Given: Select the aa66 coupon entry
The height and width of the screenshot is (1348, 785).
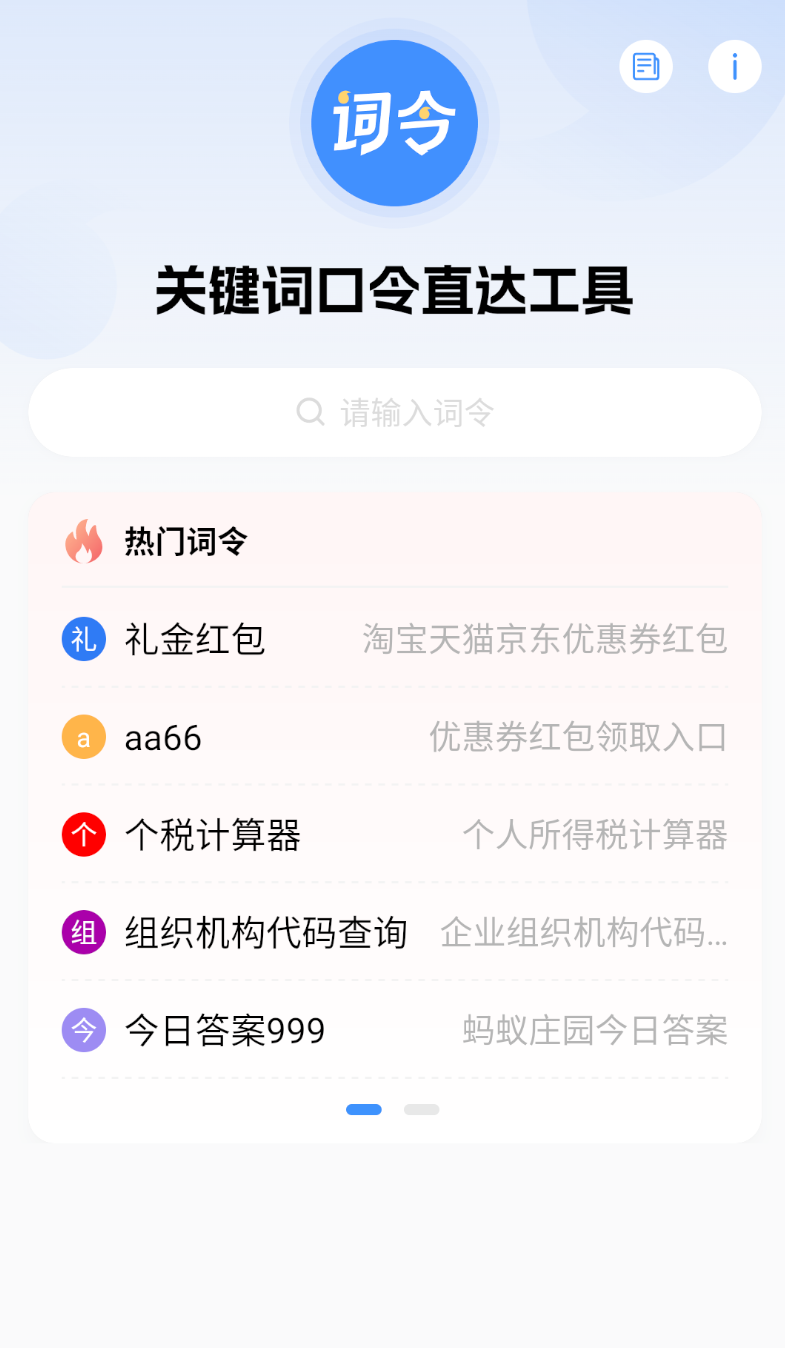Looking at the screenshot, I should pos(160,737).
